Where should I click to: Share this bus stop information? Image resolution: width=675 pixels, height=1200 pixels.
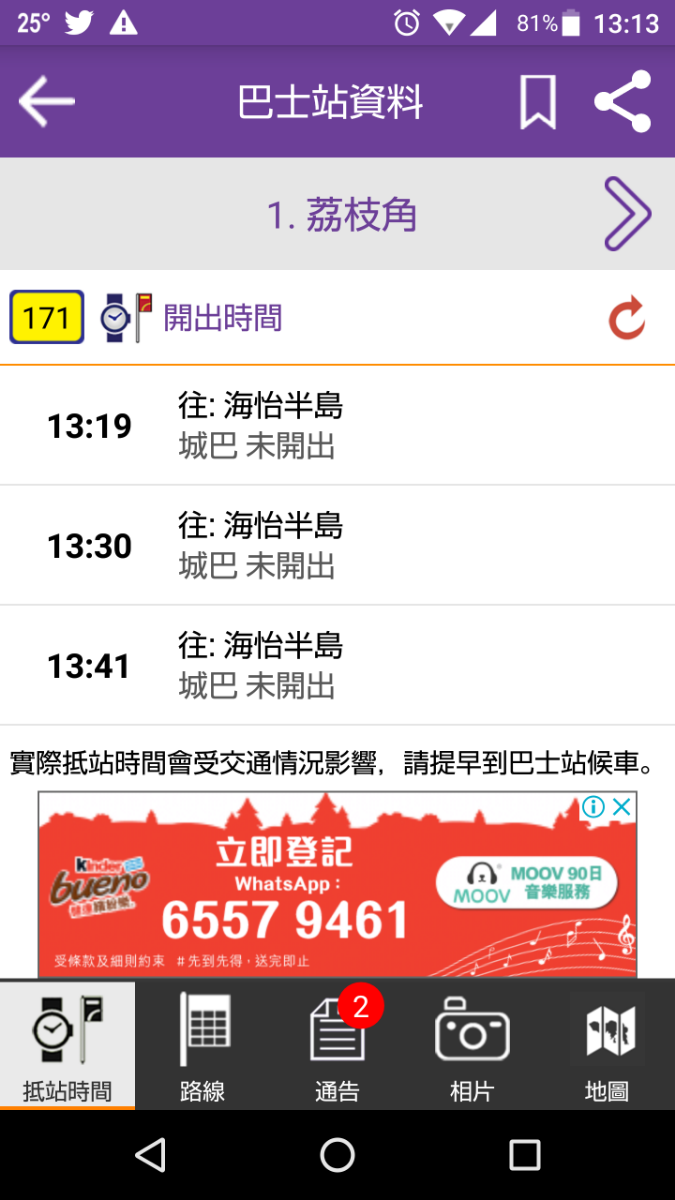[x=622, y=102]
